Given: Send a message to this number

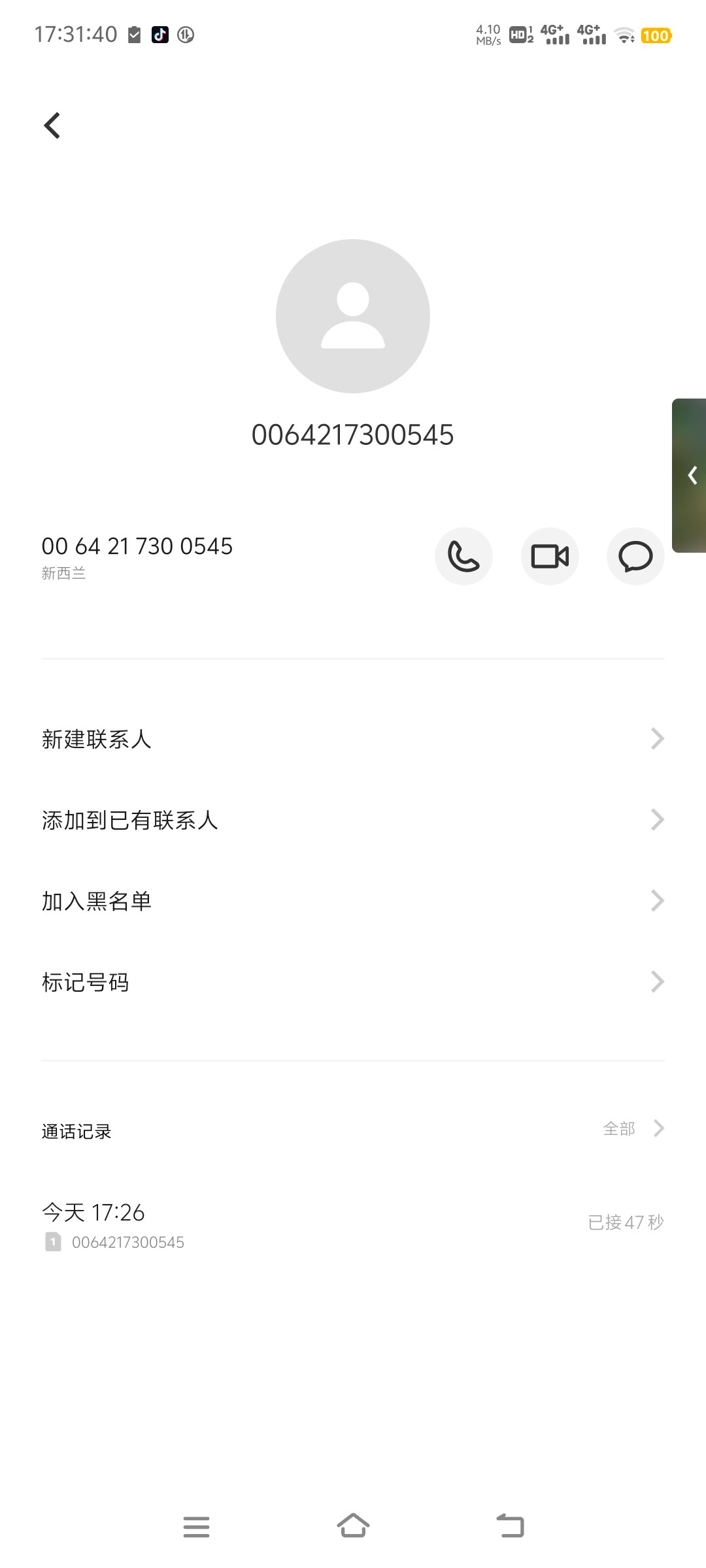Looking at the screenshot, I should click(635, 557).
